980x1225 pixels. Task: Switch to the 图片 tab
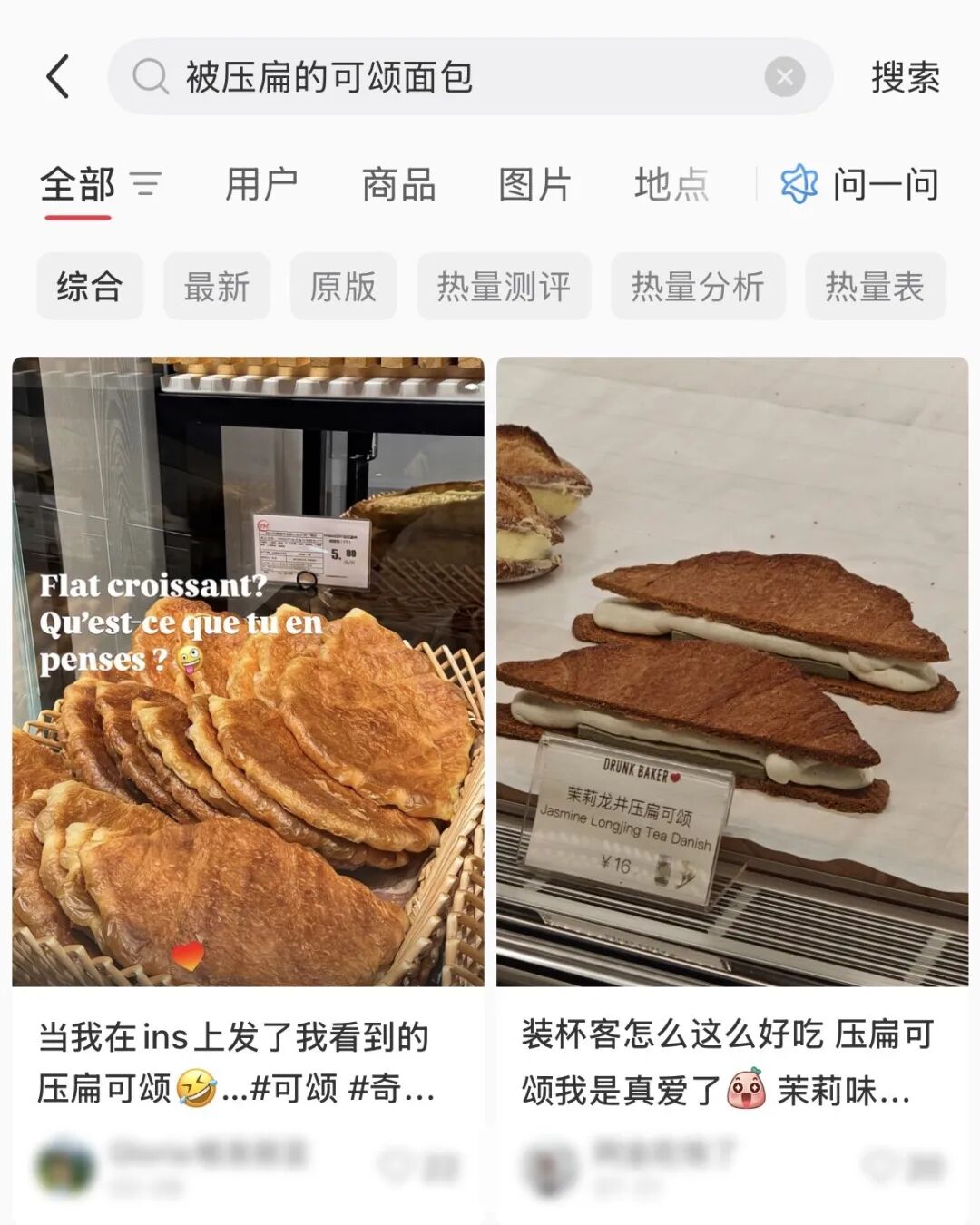click(x=534, y=185)
